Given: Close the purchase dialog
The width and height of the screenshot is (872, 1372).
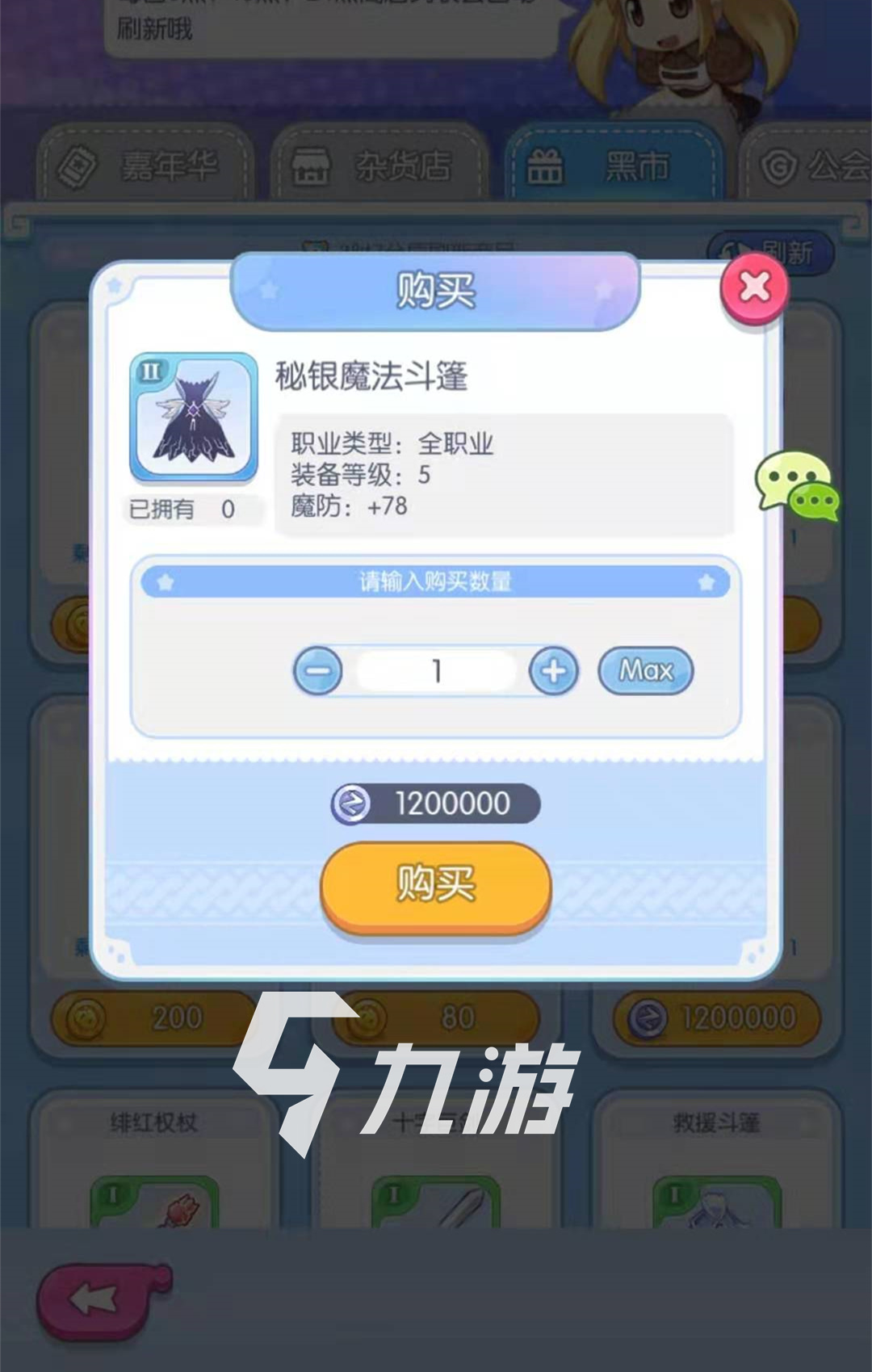Looking at the screenshot, I should (x=754, y=287).
